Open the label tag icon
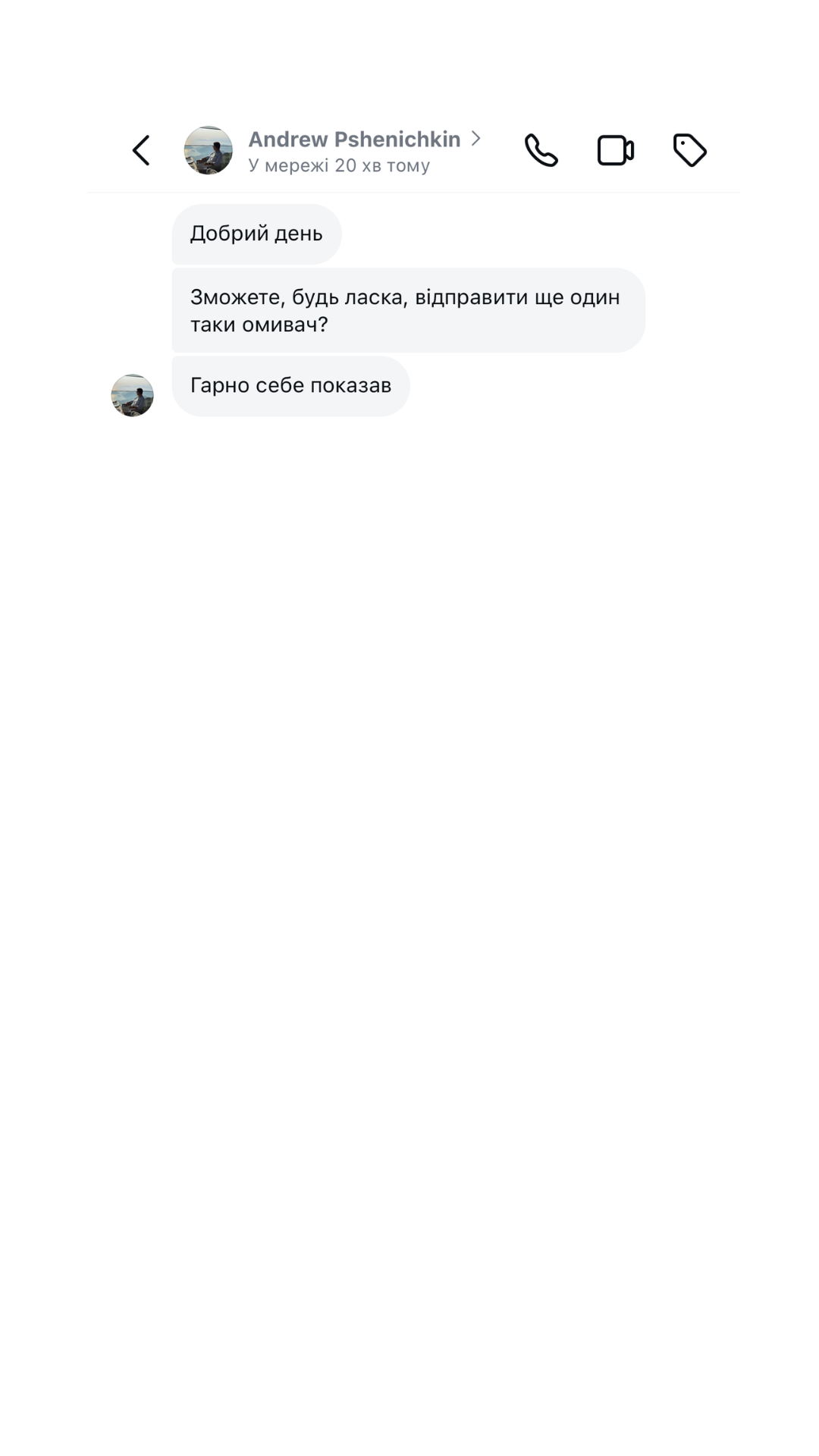Image resolution: width=819 pixels, height=1456 pixels. 690,150
